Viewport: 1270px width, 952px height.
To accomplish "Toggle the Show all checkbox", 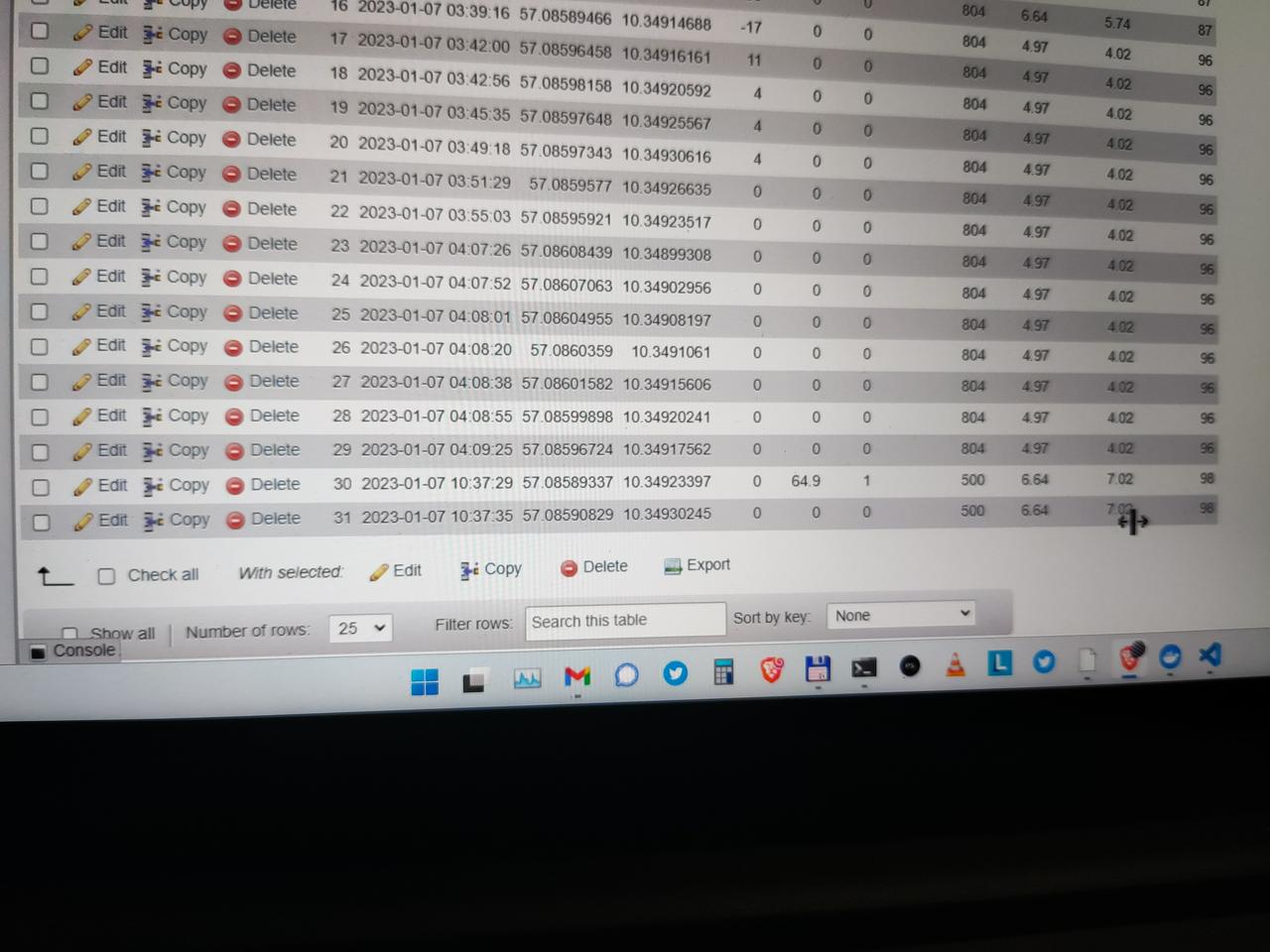I will click(x=70, y=634).
